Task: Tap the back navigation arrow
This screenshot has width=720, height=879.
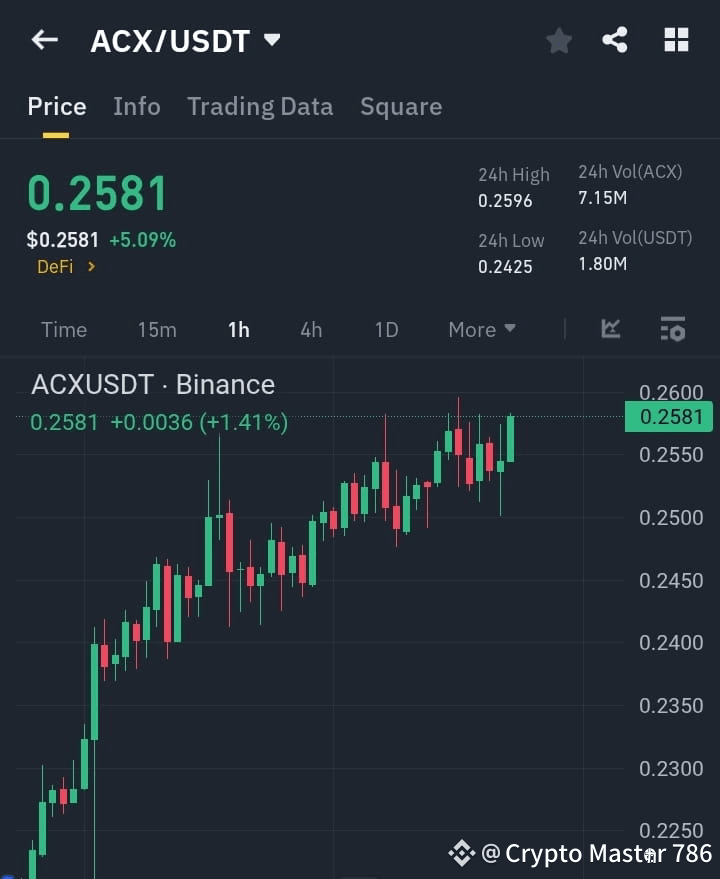Action: 43,39
